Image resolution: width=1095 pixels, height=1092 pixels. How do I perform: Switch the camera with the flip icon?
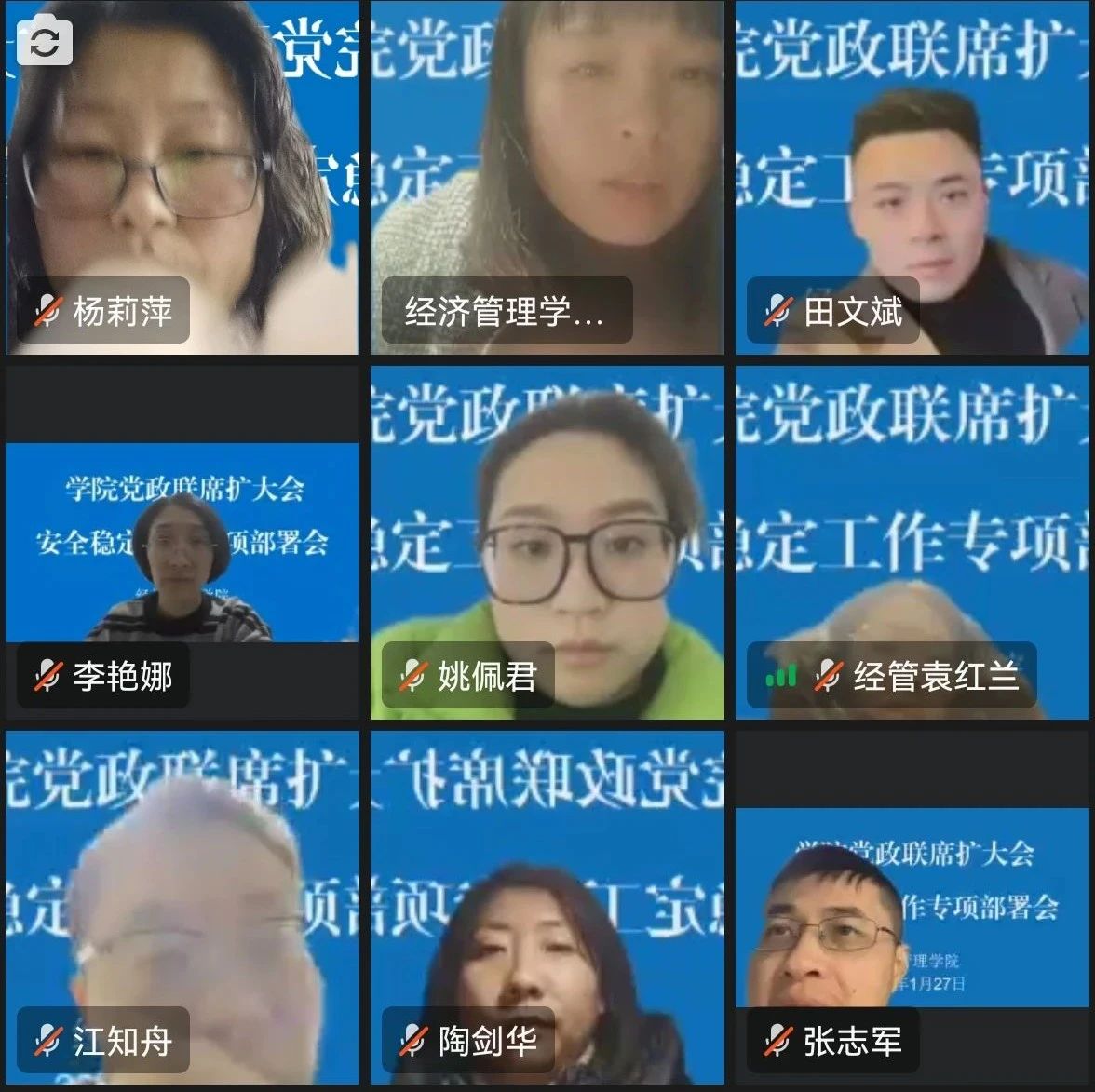point(45,43)
